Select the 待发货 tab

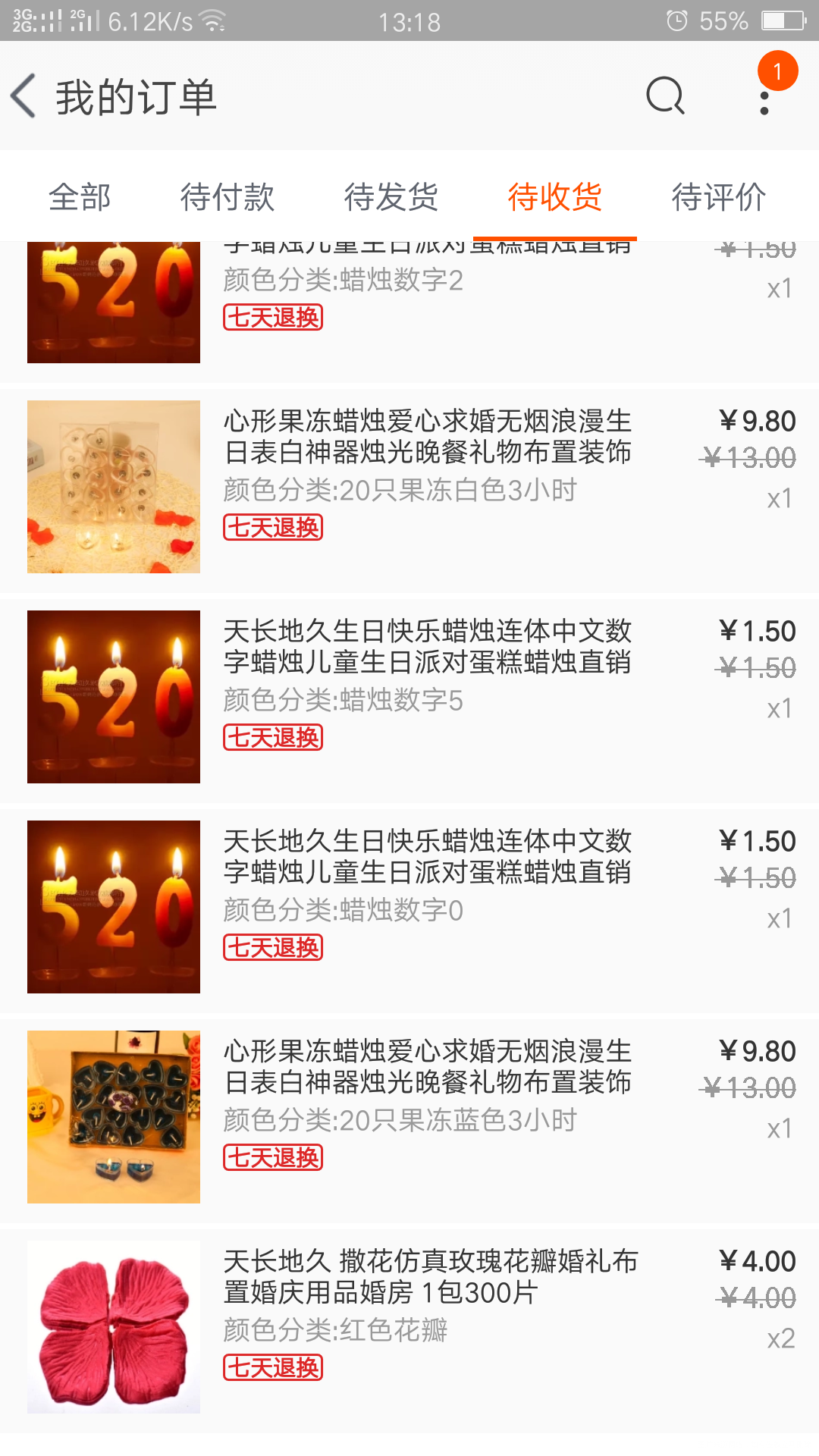click(x=392, y=196)
